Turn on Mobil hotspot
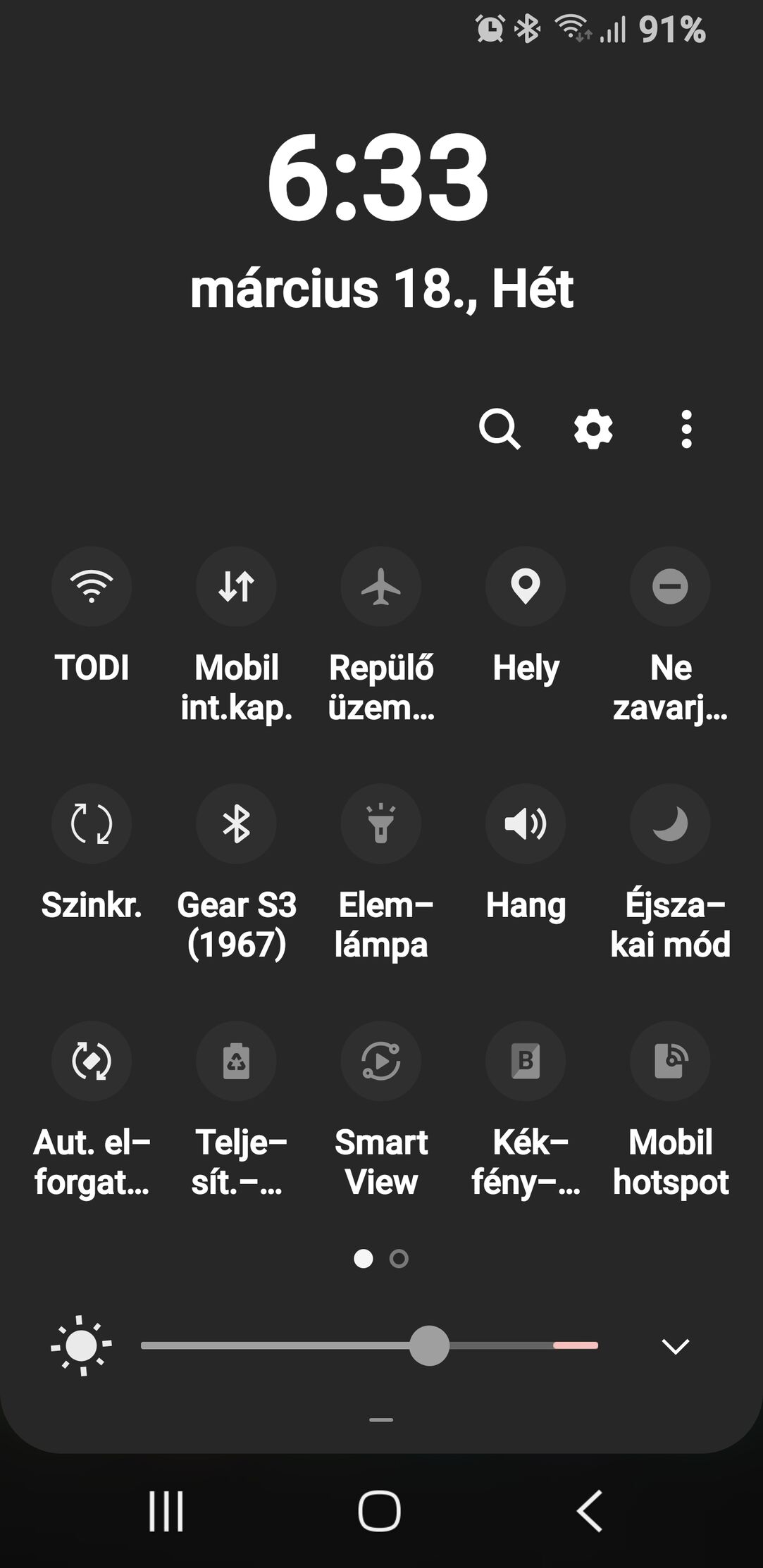763x1568 pixels. pyautogui.click(x=670, y=1061)
